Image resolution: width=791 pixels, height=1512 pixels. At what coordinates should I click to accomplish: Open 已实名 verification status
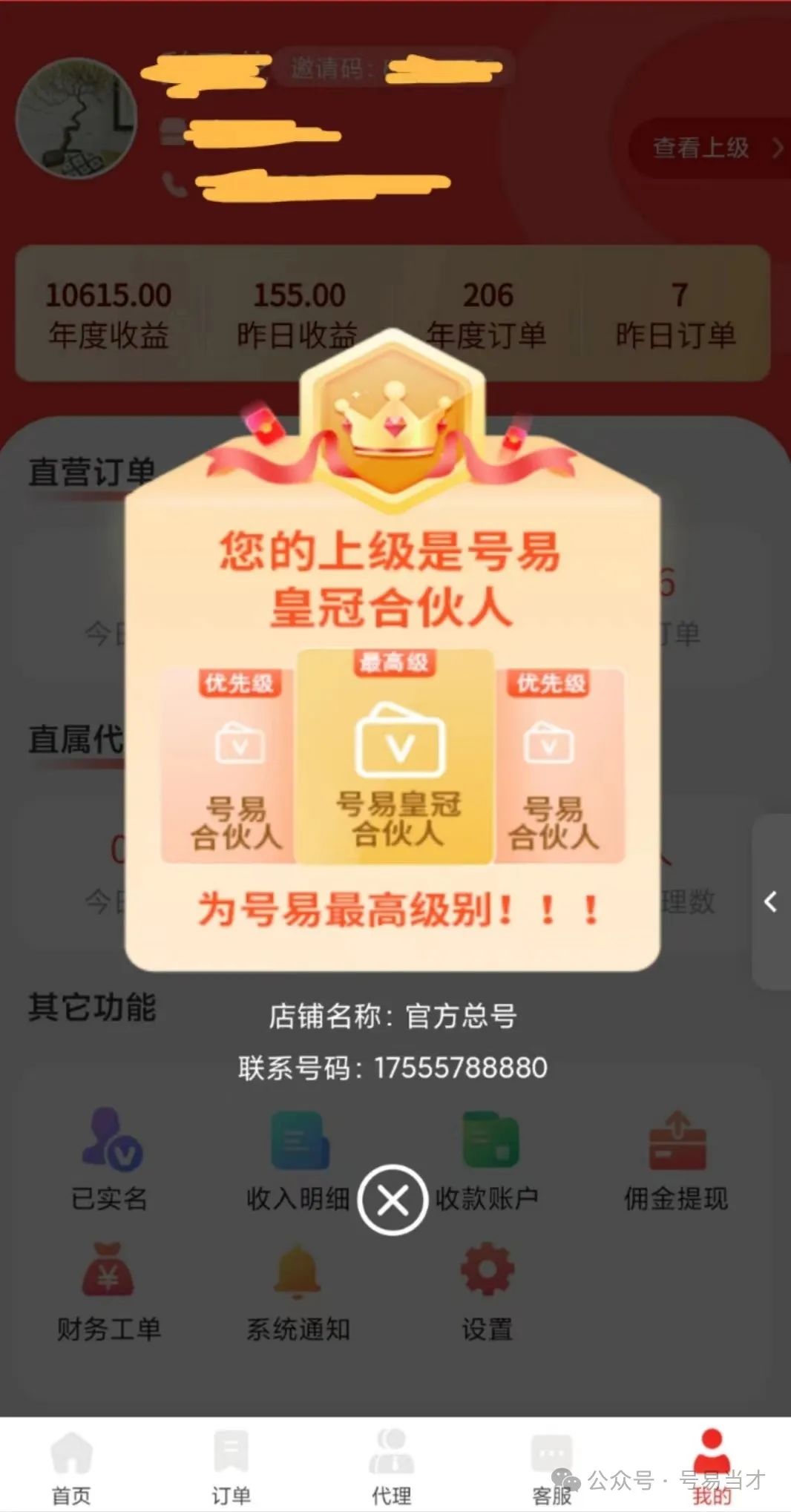[110, 1160]
